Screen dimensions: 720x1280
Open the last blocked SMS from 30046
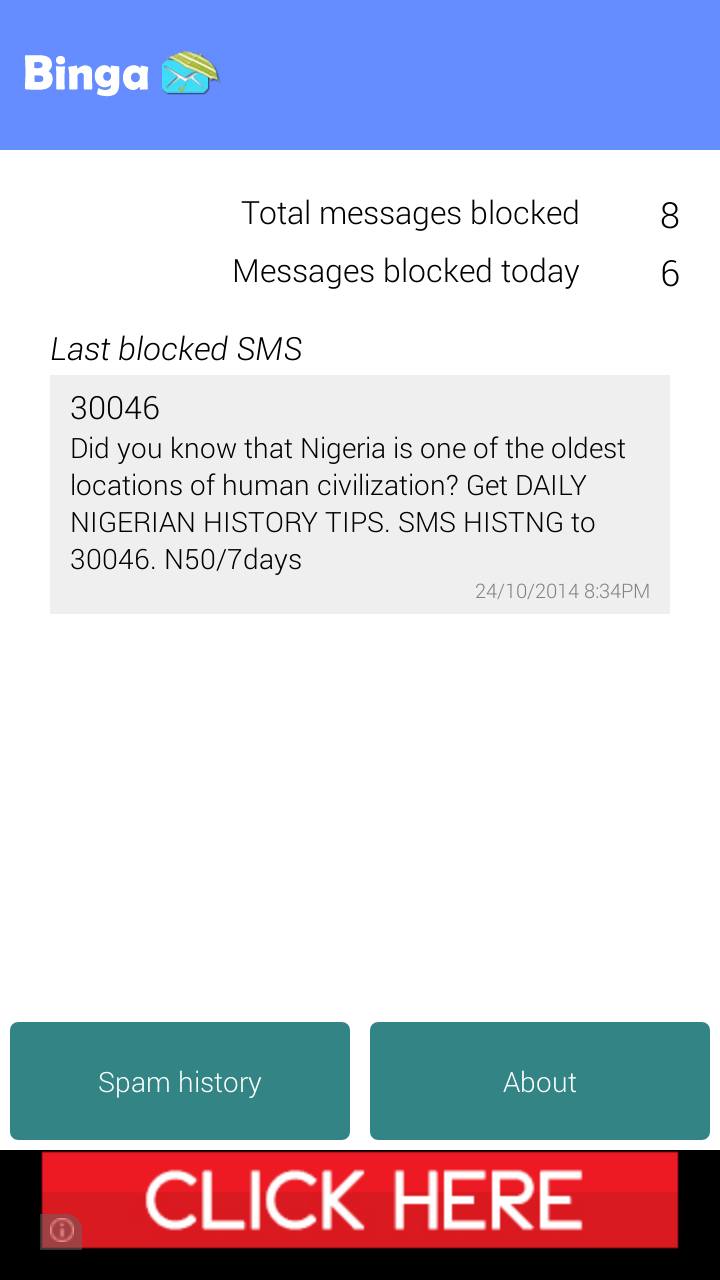pos(360,494)
